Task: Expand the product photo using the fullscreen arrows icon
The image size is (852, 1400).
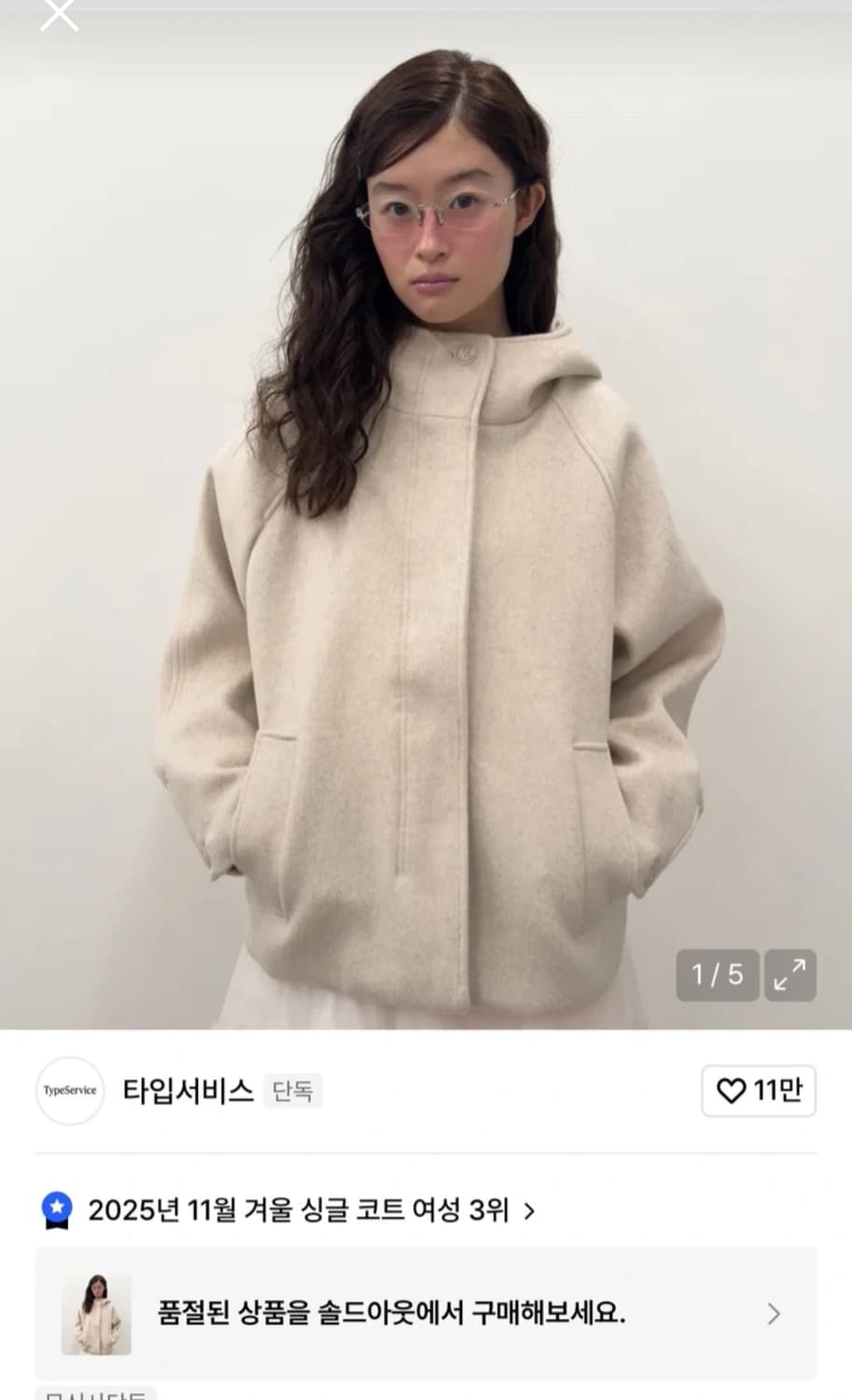Action: point(789,976)
